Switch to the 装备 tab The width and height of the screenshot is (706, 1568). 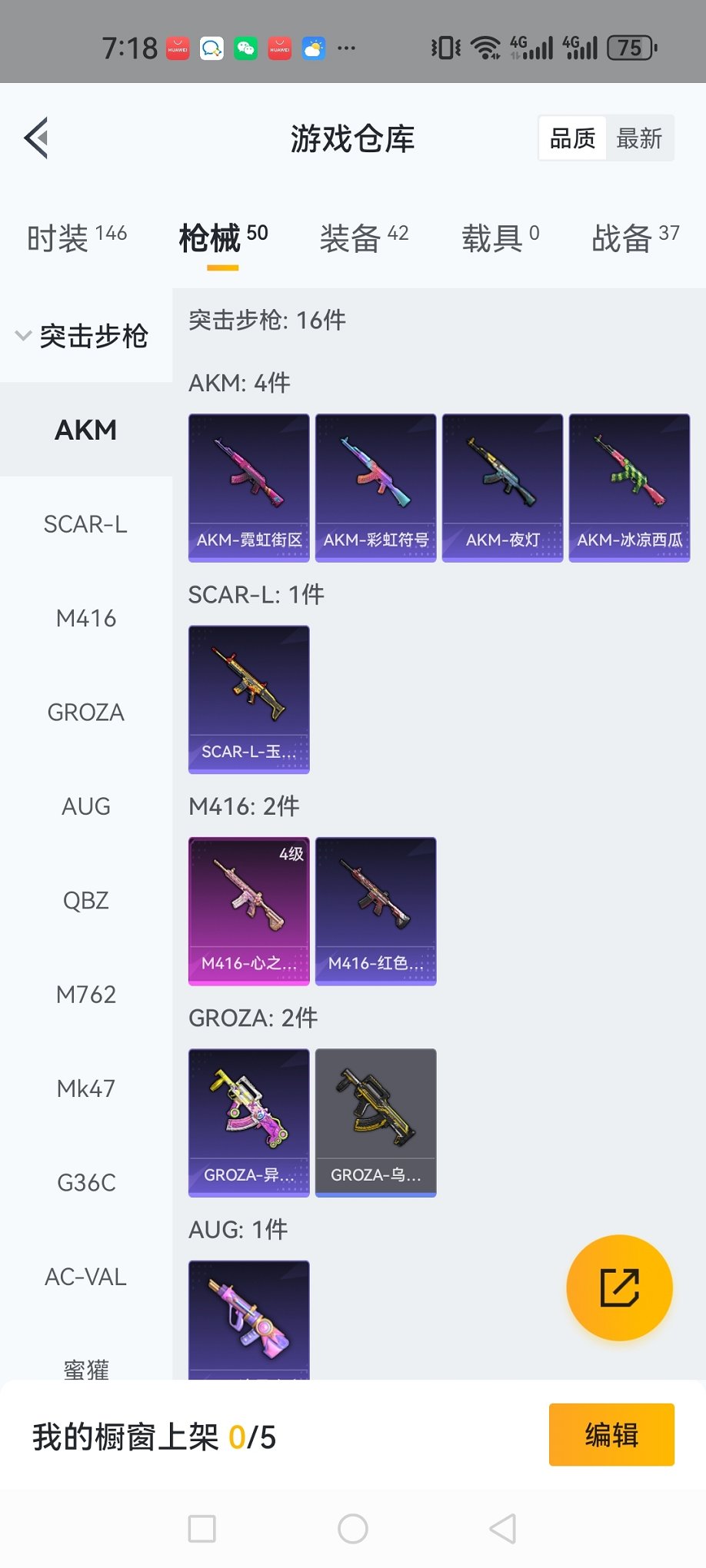(364, 238)
